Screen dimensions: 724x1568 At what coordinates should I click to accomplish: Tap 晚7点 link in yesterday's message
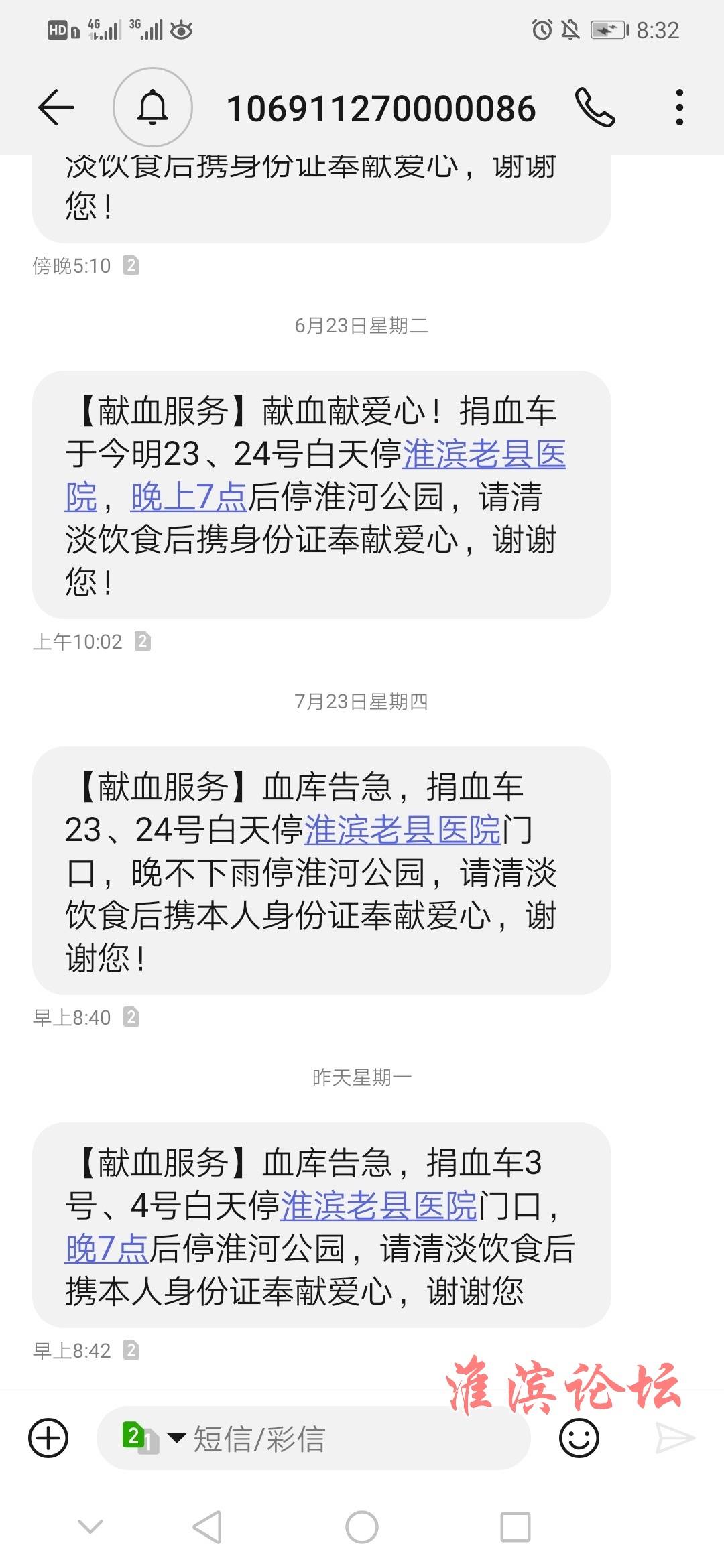click(x=107, y=1249)
